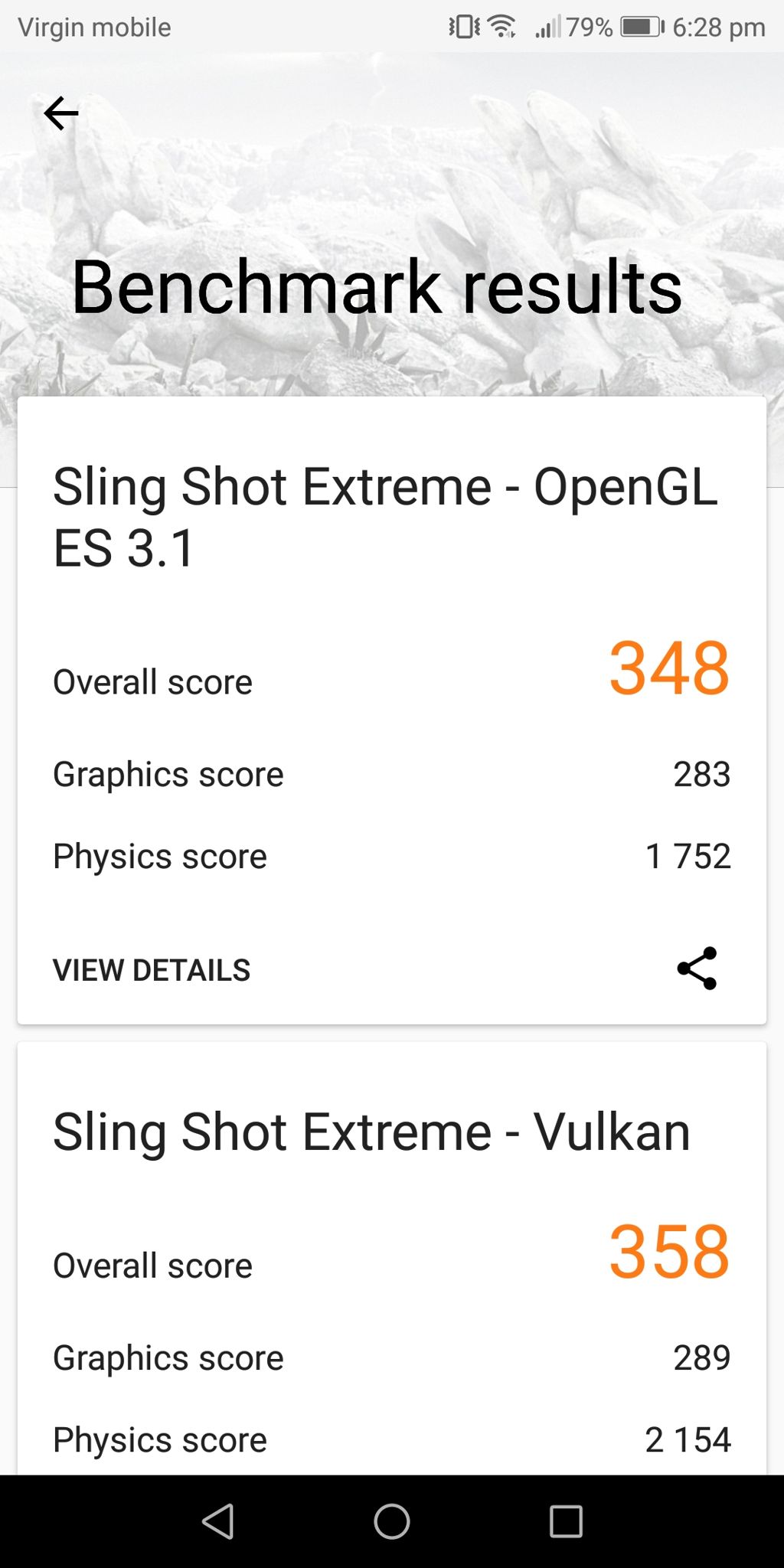This screenshot has height=1568, width=784.
Task: Tap the system home button
Action: (392, 1521)
